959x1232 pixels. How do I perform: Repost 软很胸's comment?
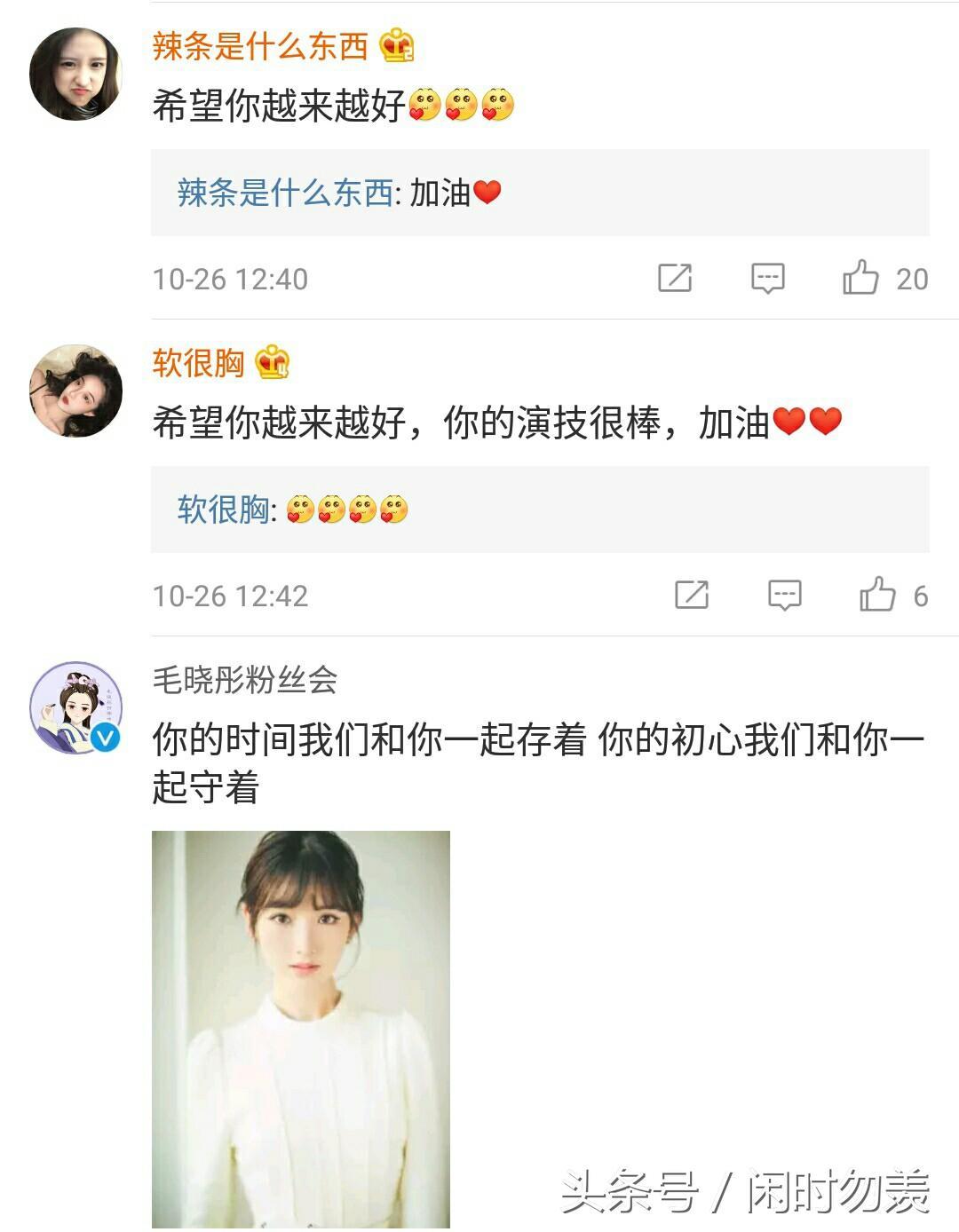[x=691, y=595]
